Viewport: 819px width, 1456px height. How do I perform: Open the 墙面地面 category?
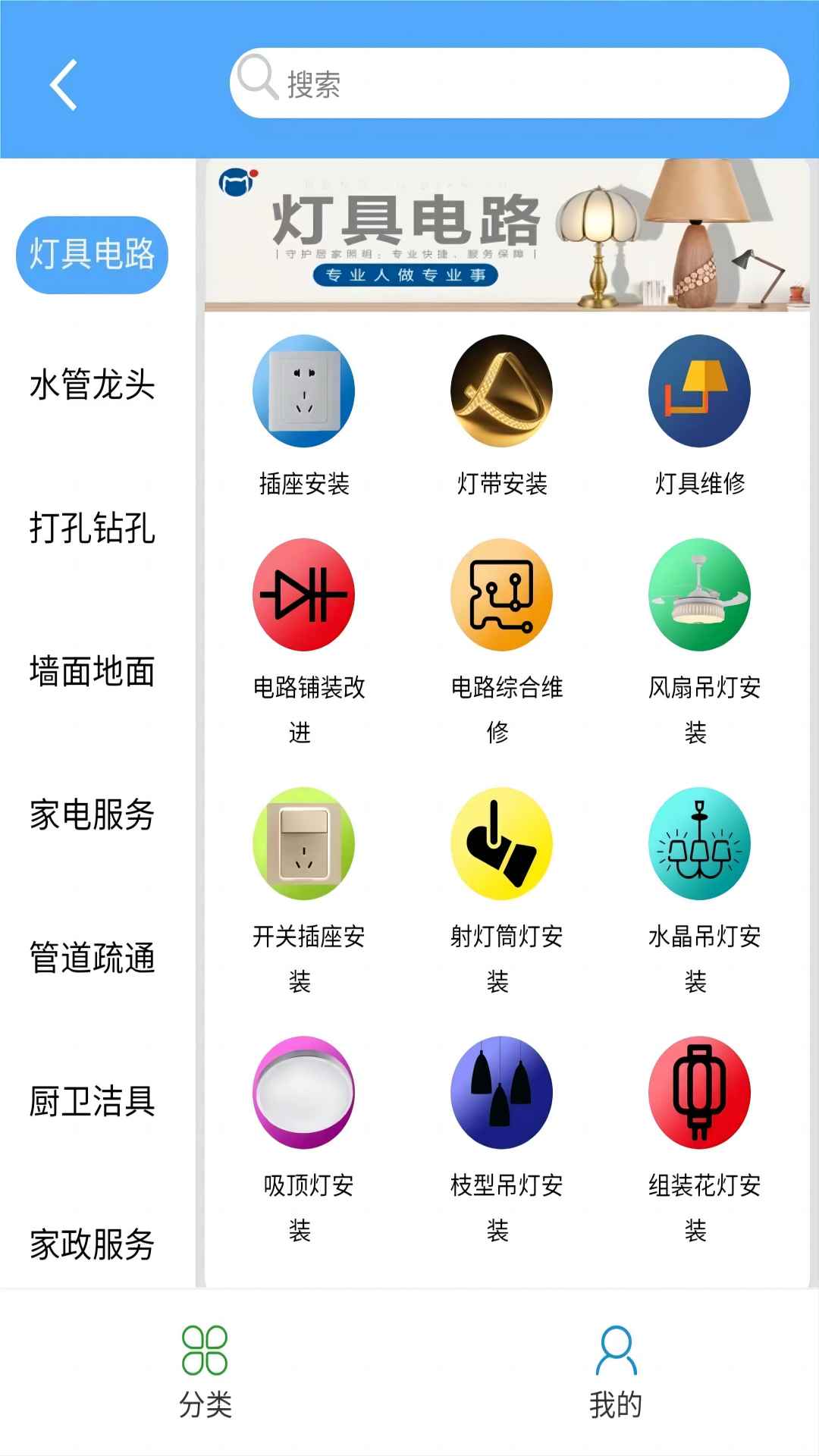pyautogui.click(x=92, y=671)
